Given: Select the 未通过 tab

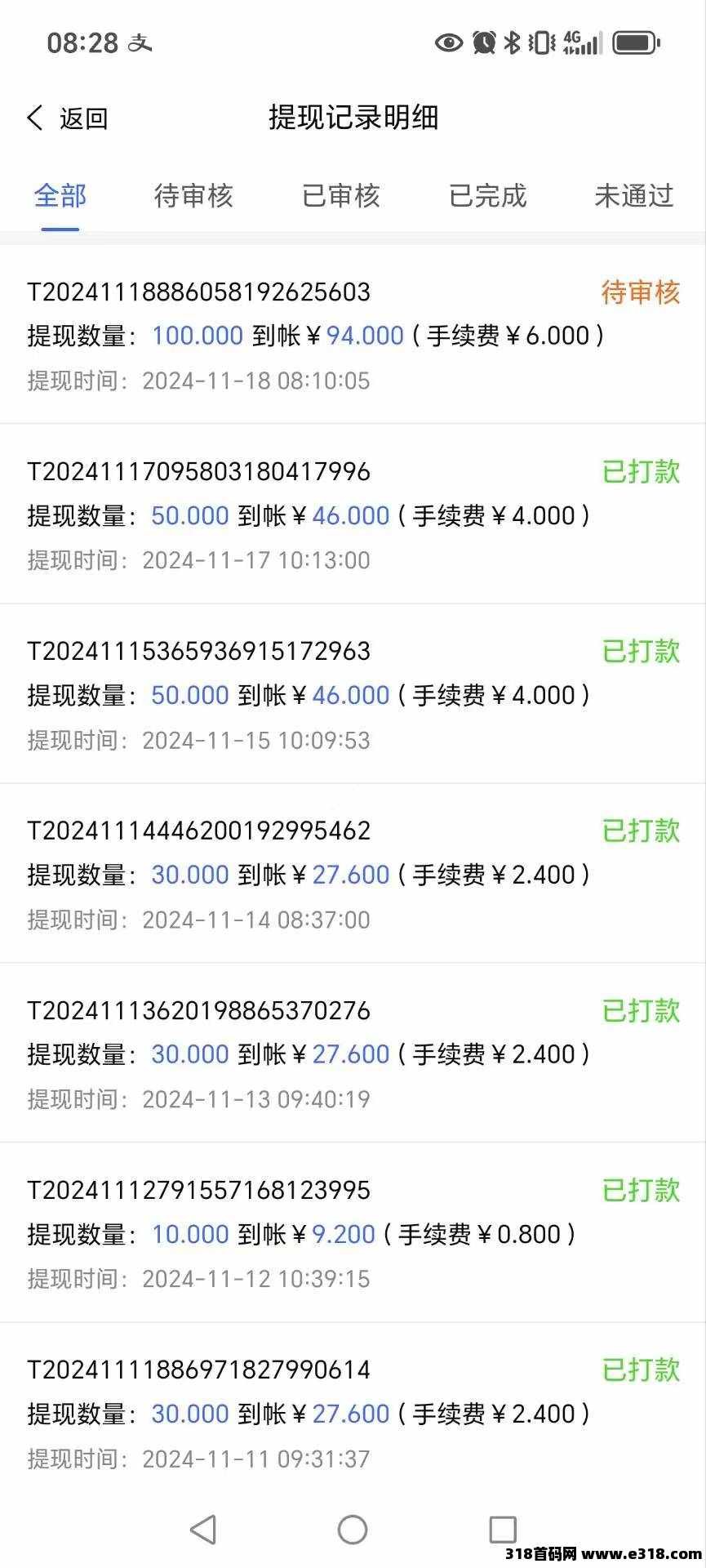Looking at the screenshot, I should [633, 196].
